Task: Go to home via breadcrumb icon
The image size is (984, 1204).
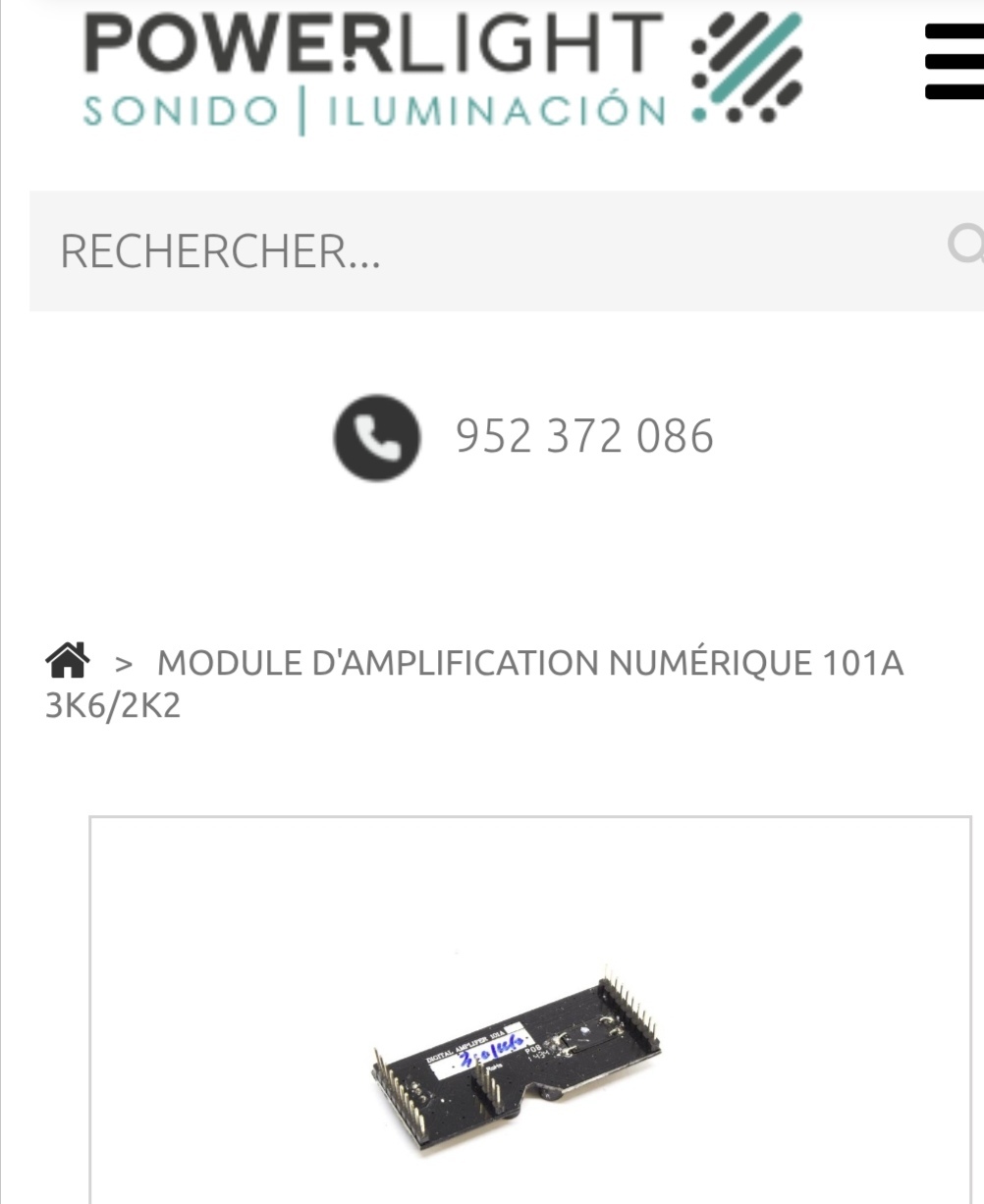Action: (x=67, y=662)
